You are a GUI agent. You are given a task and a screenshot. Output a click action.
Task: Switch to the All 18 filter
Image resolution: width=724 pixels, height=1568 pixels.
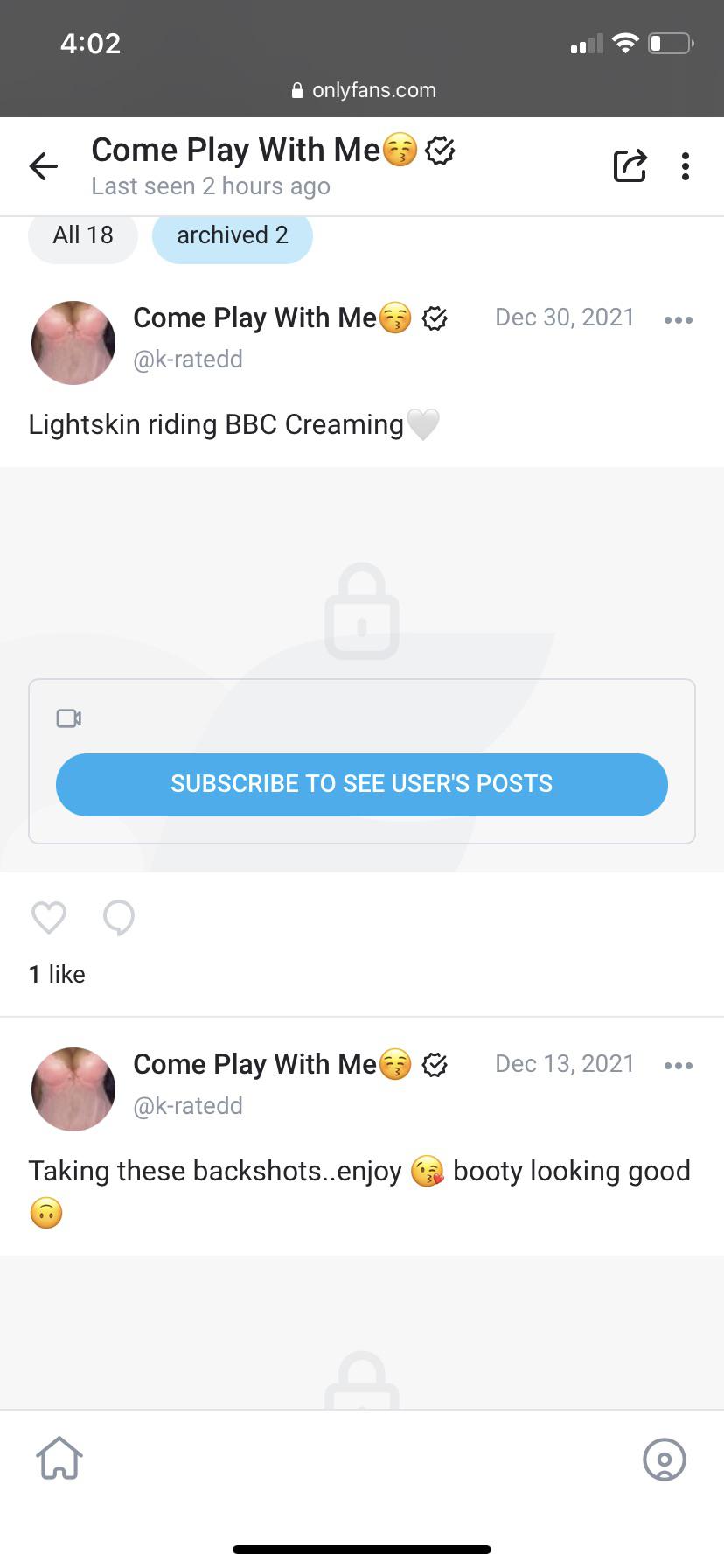point(83,235)
